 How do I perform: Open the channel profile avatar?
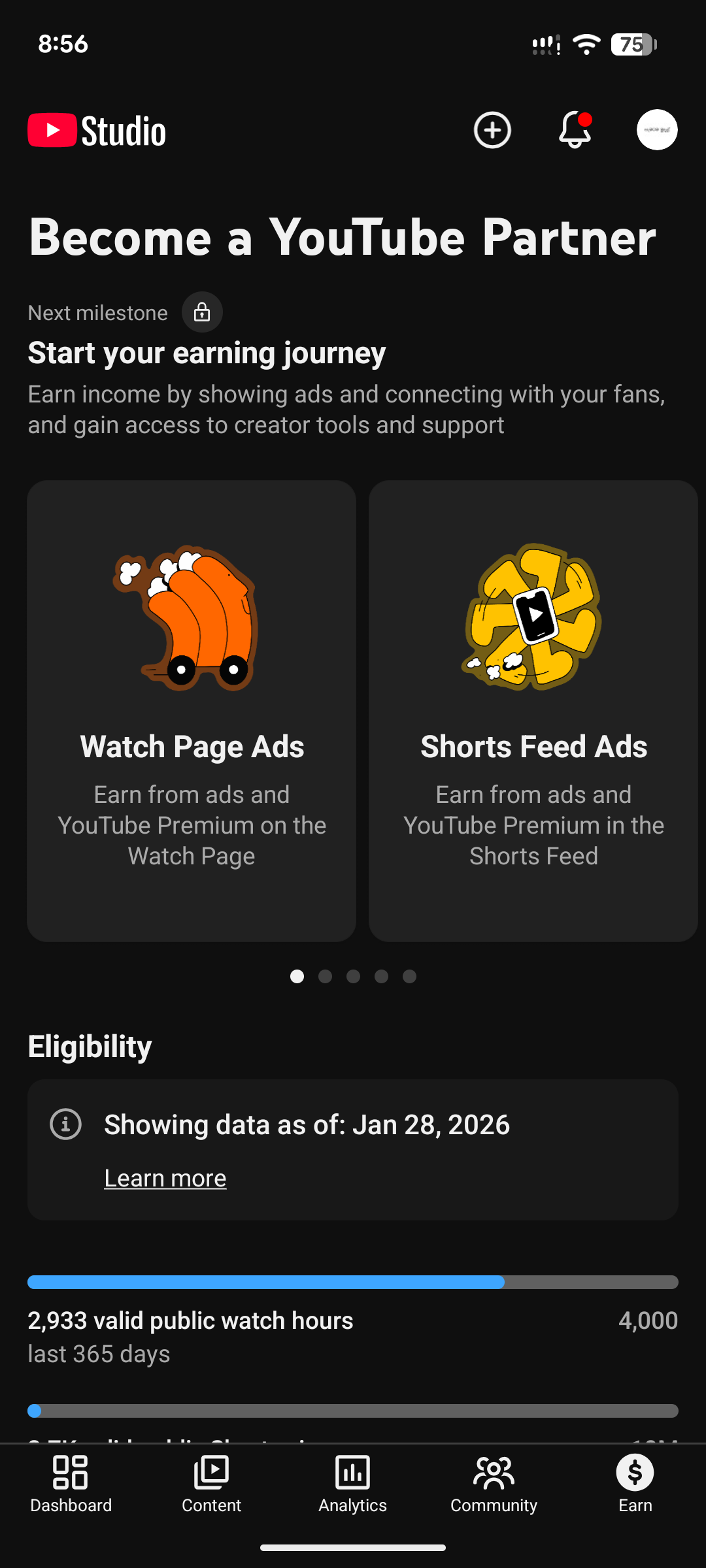pyautogui.click(x=657, y=130)
